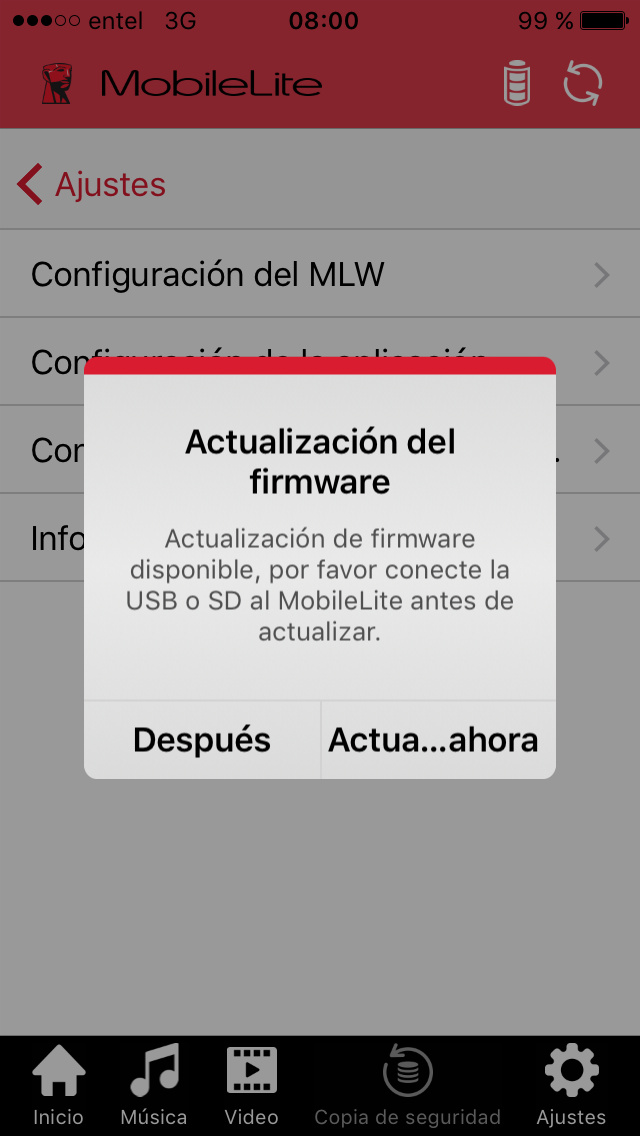This screenshot has height=1136, width=640.
Task: Select the Ajustes tab
Action: 571,1085
